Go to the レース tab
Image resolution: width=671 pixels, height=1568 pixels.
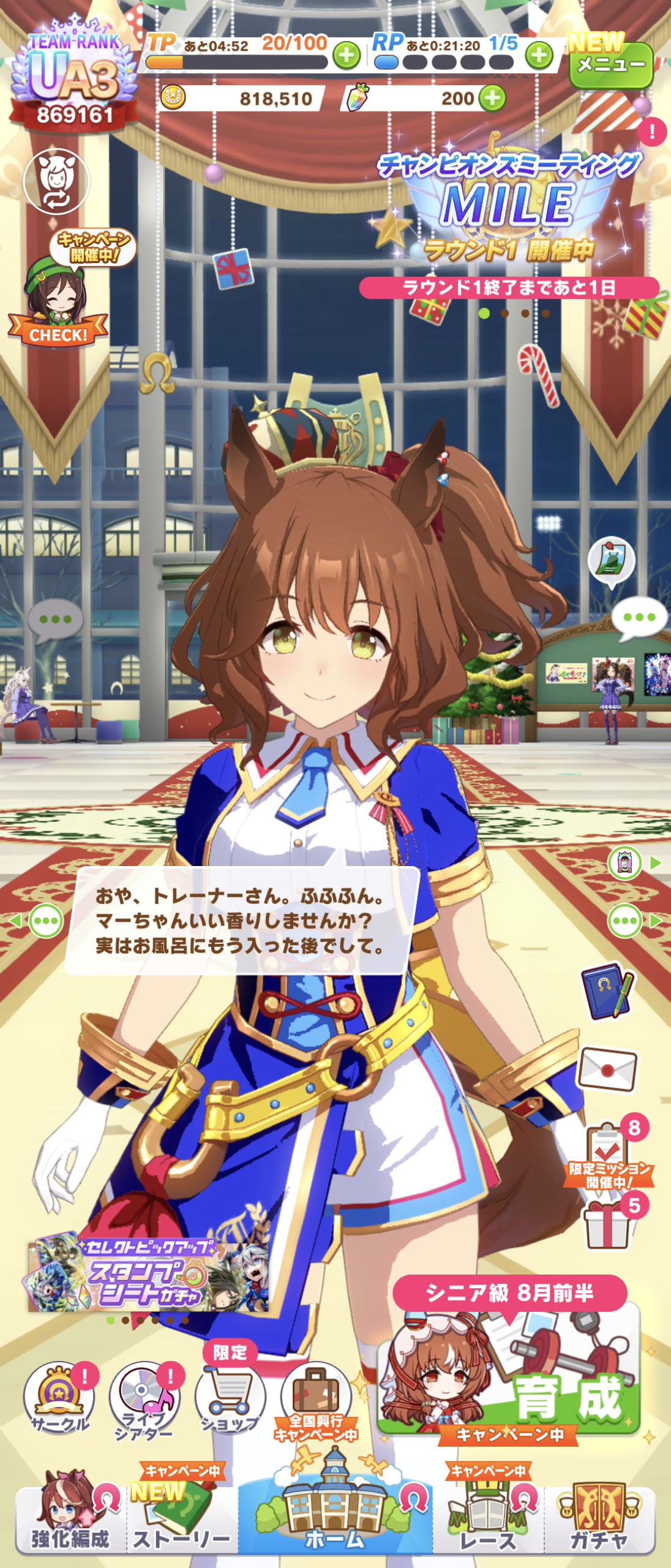[x=489, y=1519]
